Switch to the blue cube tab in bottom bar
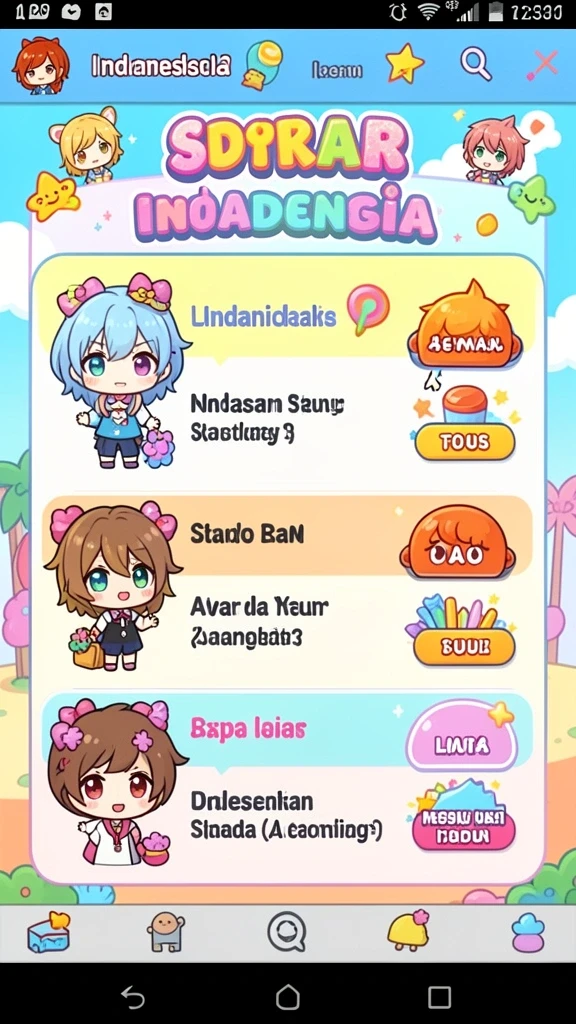Screen dimensions: 576x1024 [48, 932]
